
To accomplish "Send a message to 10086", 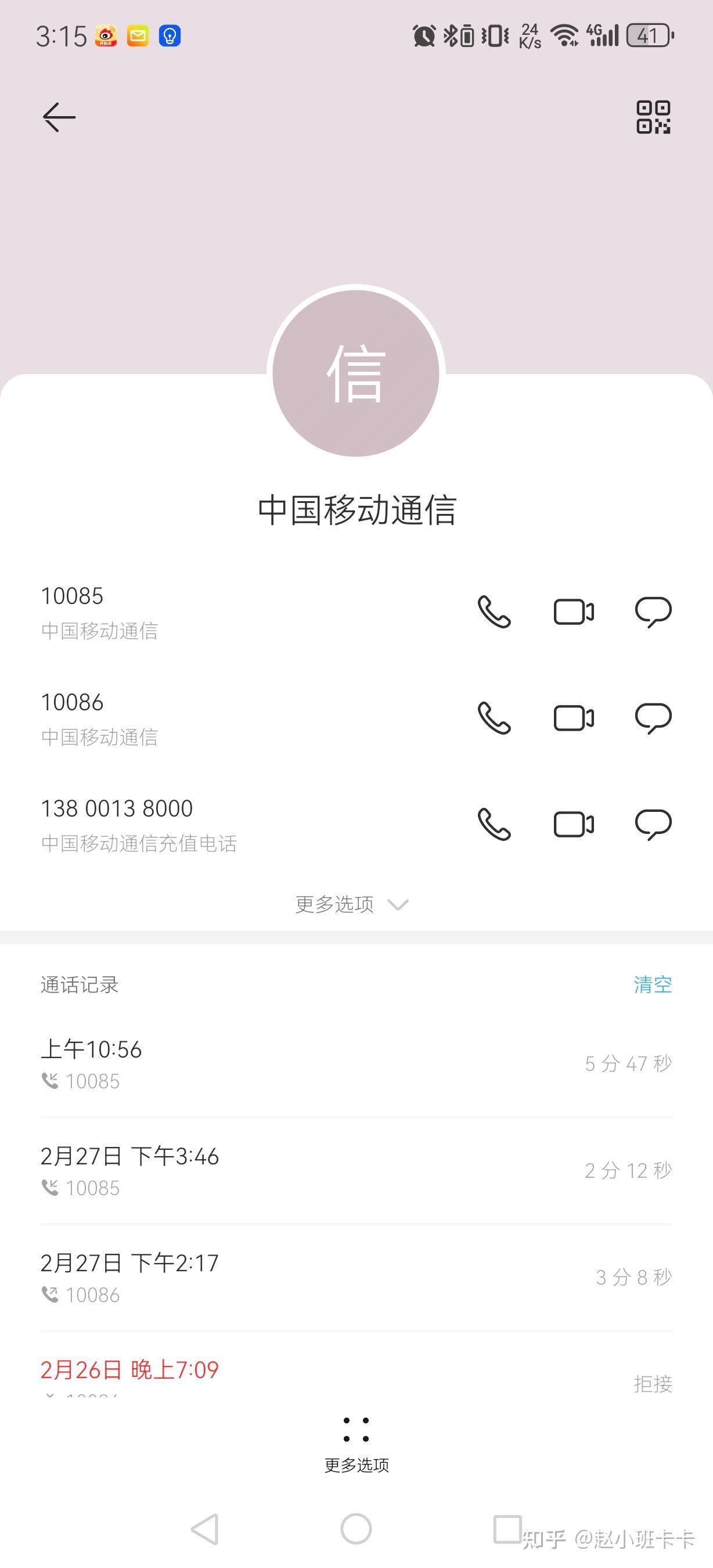I will [653, 718].
